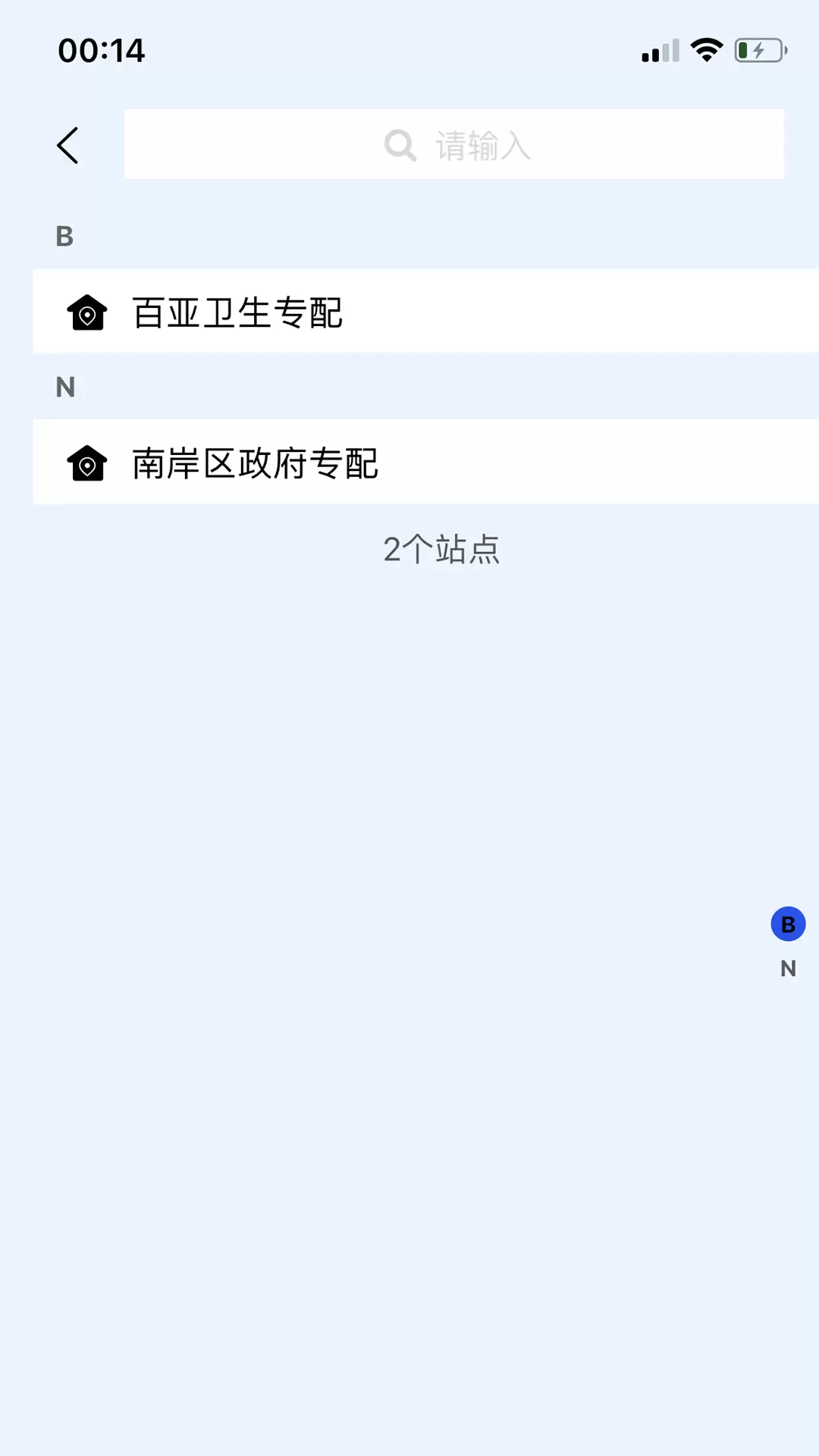Go back using the arrow icon
The width and height of the screenshot is (819, 1456).
tap(67, 145)
